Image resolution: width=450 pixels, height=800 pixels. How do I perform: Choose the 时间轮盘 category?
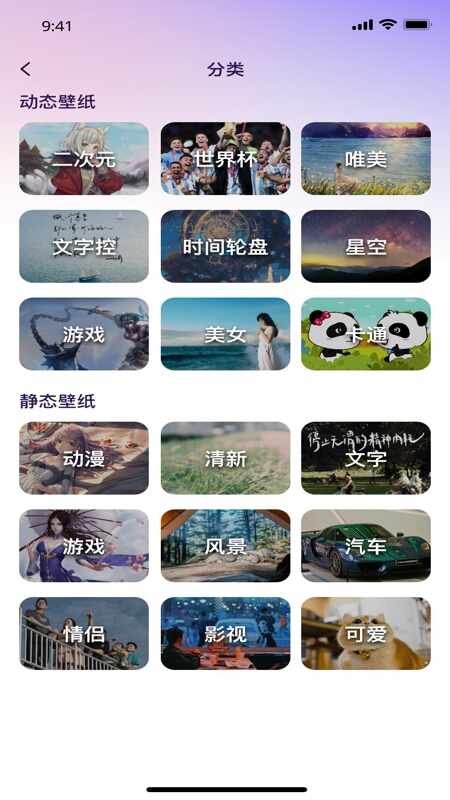[226, 246]
